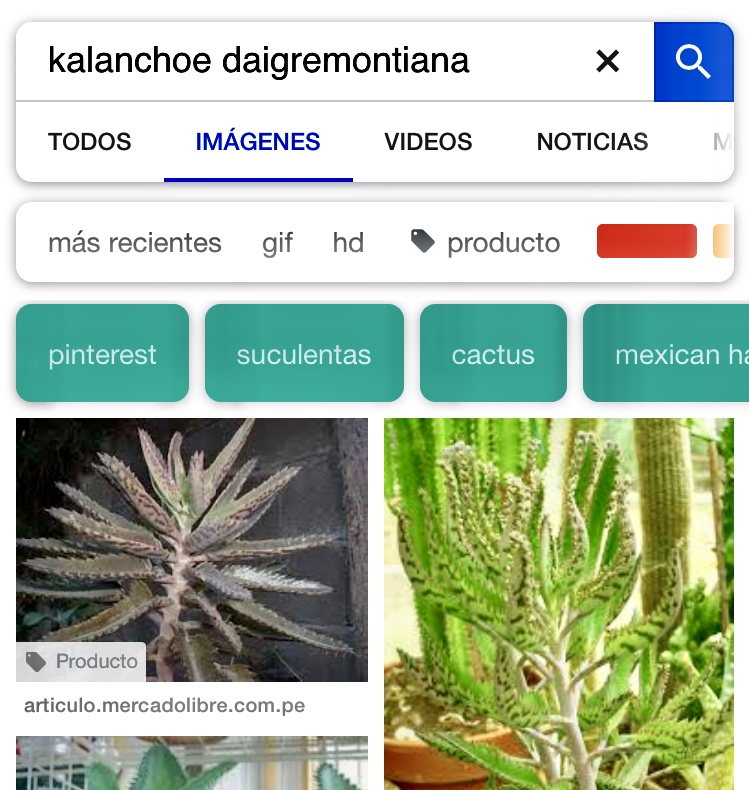Tap the cactus suggestion chip
This screenshot has height=790, width=749.
tap(493, 354)
